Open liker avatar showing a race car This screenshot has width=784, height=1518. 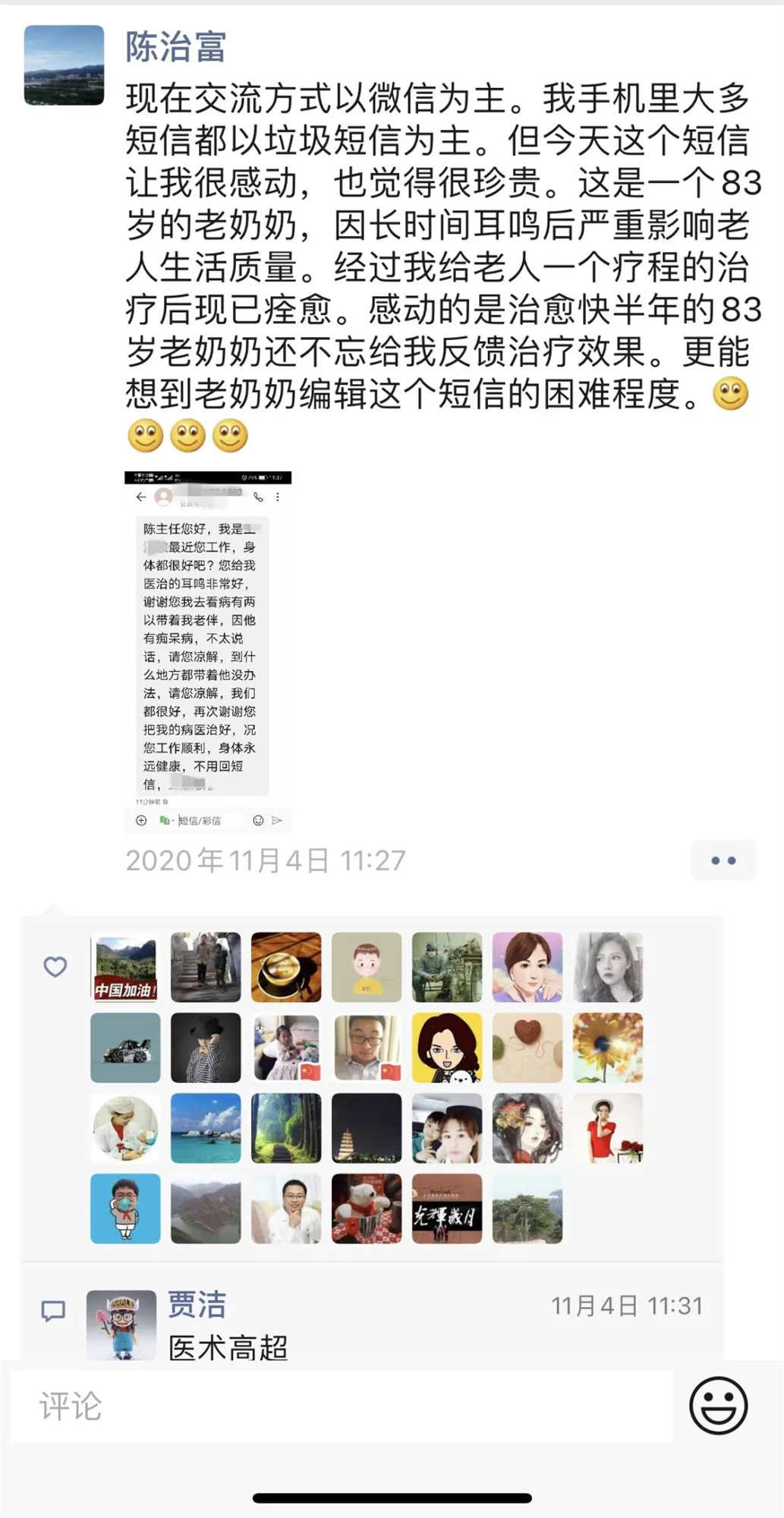pyautogui.click(x=125, y=1047)
